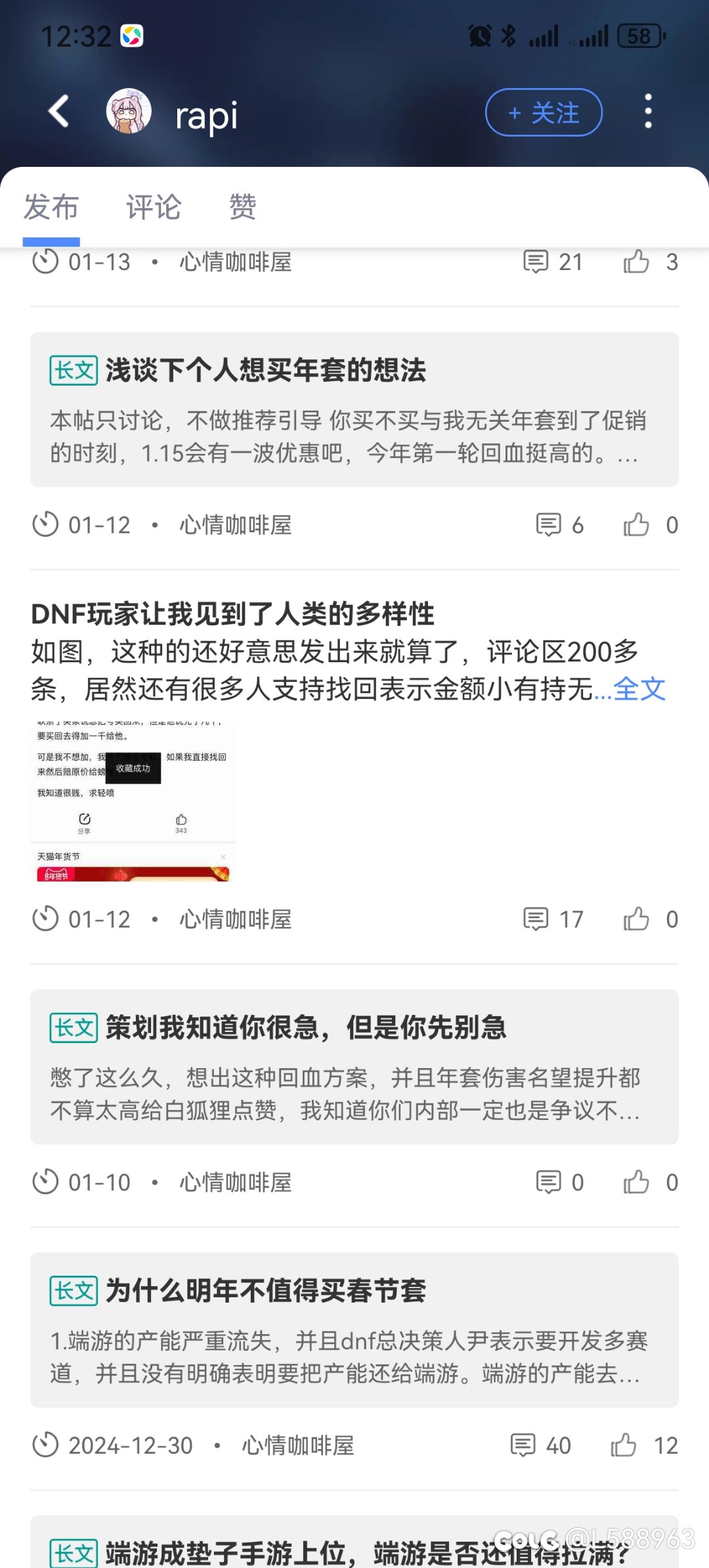Open the three-dot overflow menu

click(x=648, y=111)
